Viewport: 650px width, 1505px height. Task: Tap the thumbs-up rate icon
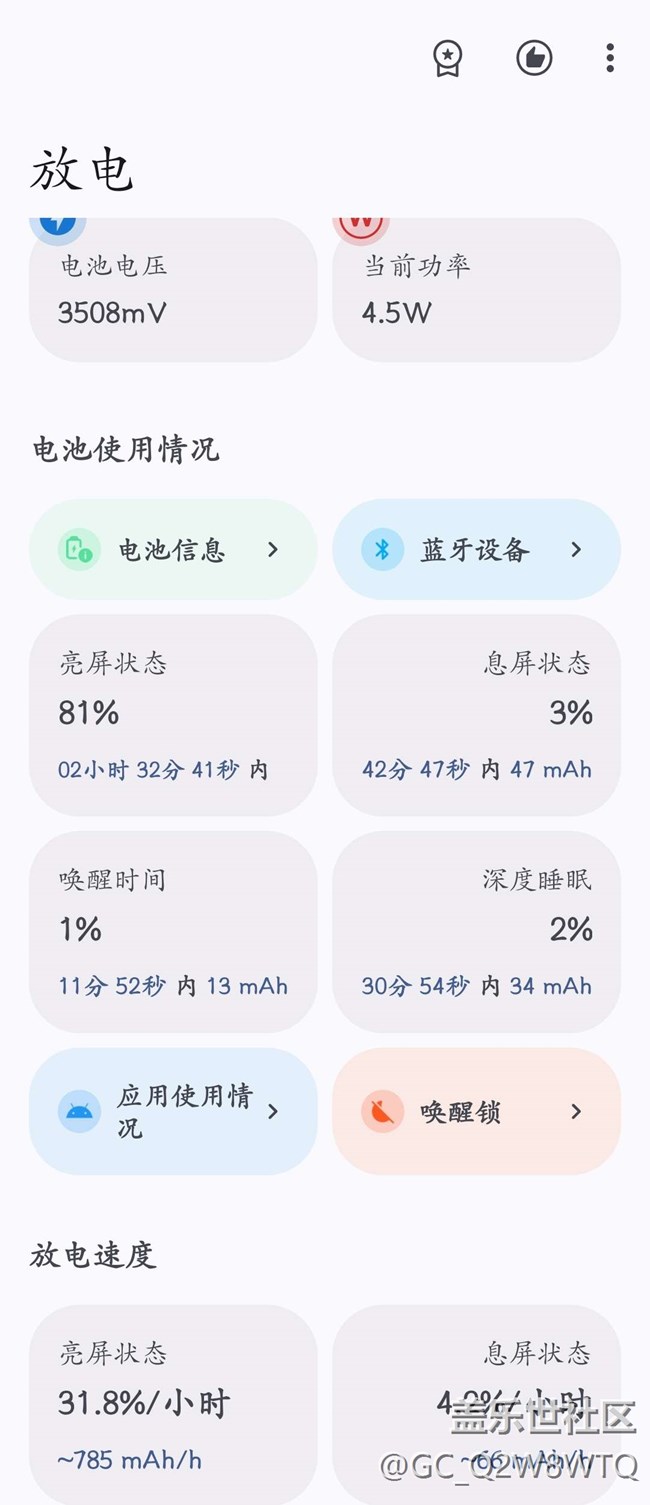click(x=534, y=59)
